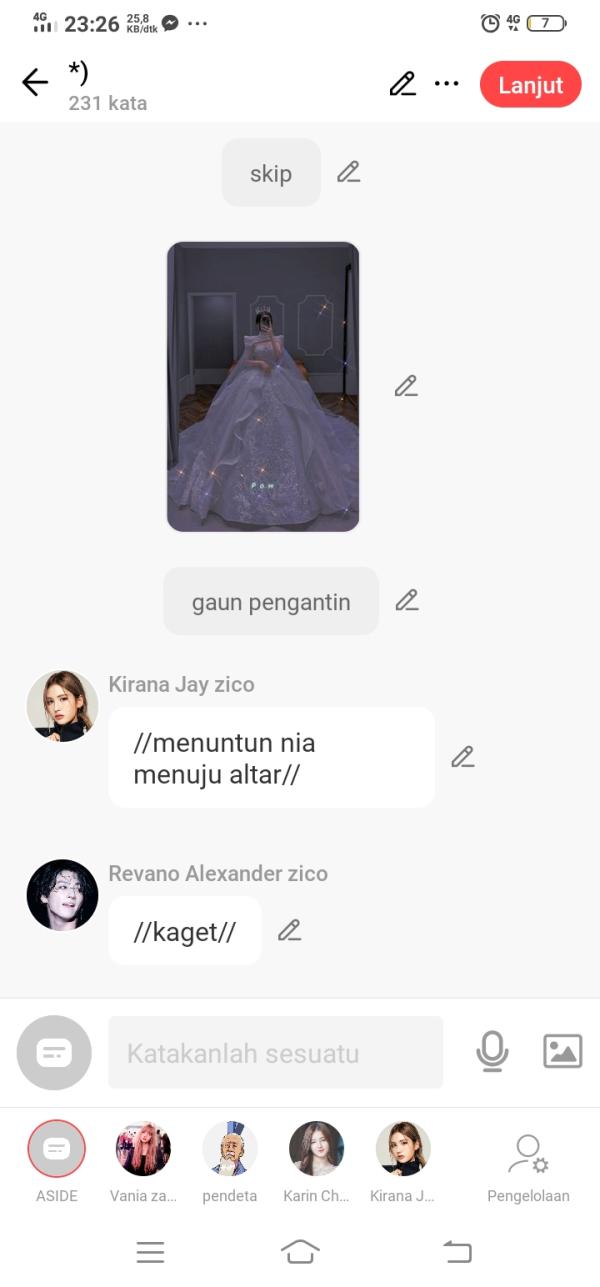Start voice input with the microphone

492,1051
